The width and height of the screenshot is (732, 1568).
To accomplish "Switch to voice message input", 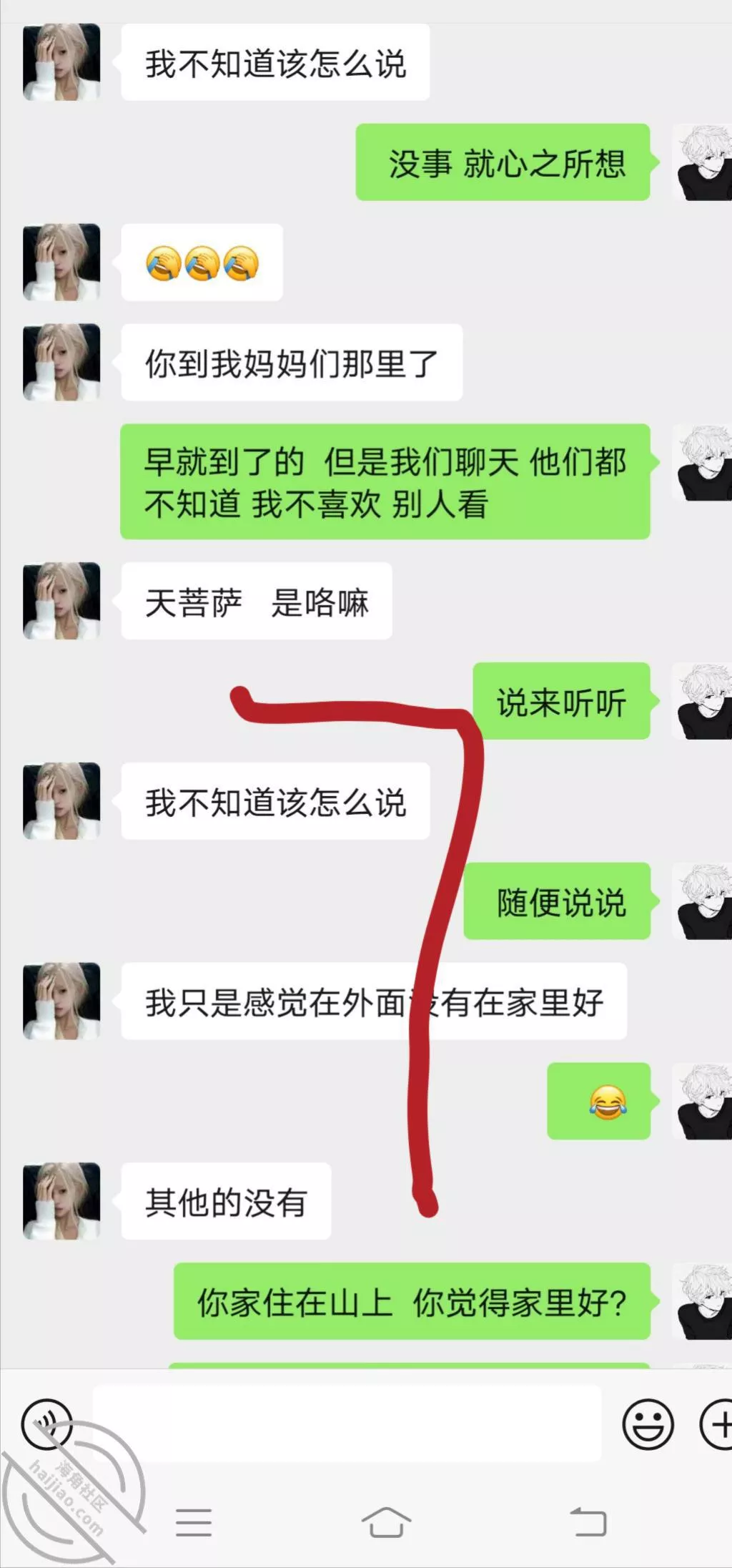I will pyautogui.click(x=47, y=1424).
